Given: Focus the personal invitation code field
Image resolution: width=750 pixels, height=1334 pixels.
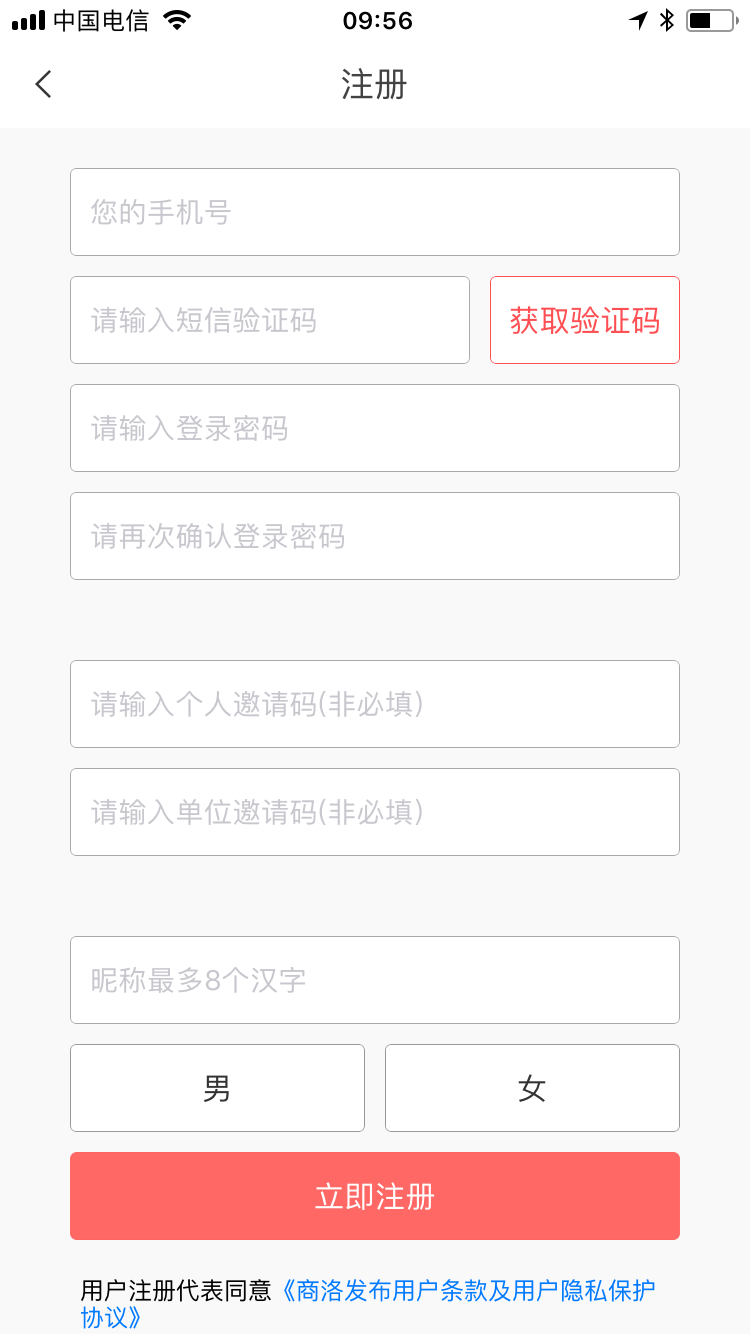Looking at the screenshot, I should [x=375, y=704].
